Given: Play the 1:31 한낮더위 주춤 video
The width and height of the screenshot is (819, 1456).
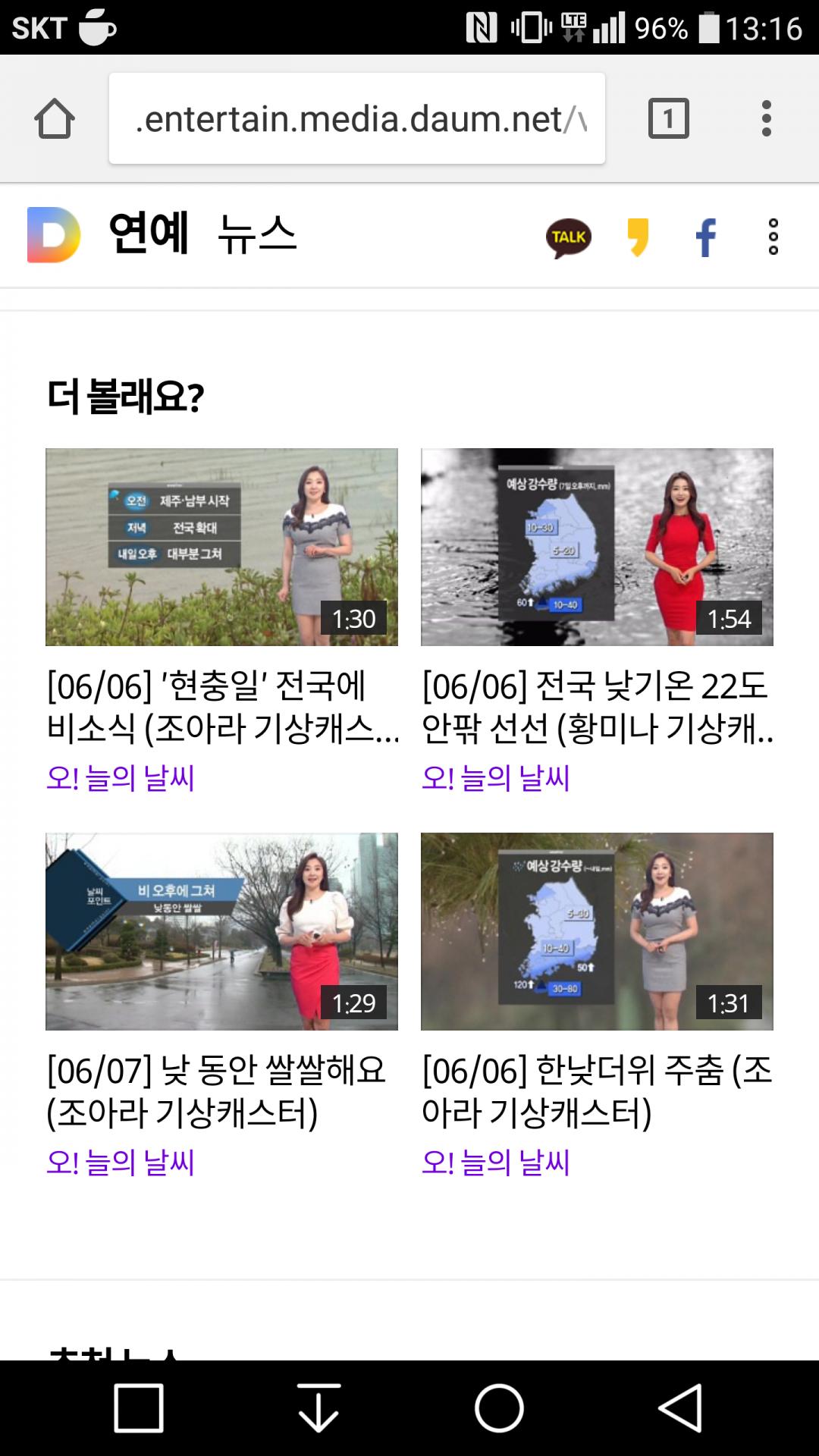Looking at the screenshot, I should tap(597, 931).
